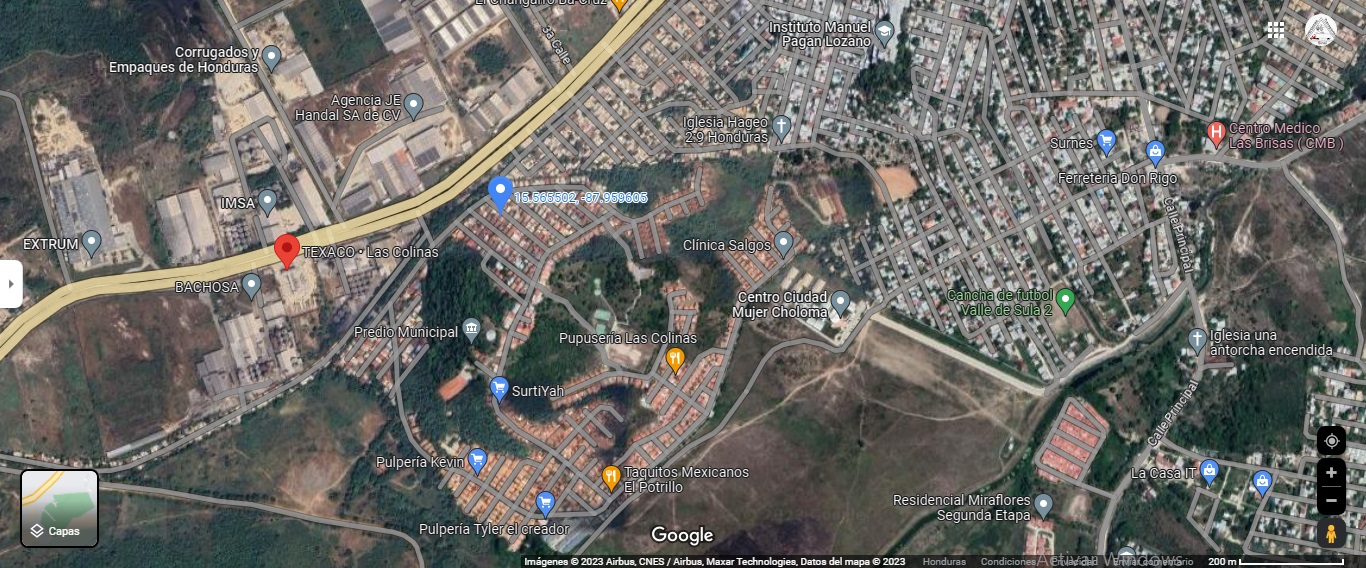Select Pupusería Las Colinas restaurant marker

coord(676,359)
